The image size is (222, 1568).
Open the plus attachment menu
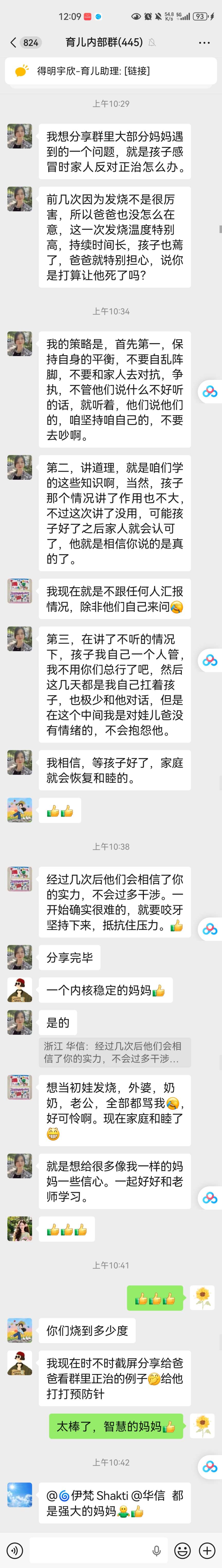click(207, 1550)
